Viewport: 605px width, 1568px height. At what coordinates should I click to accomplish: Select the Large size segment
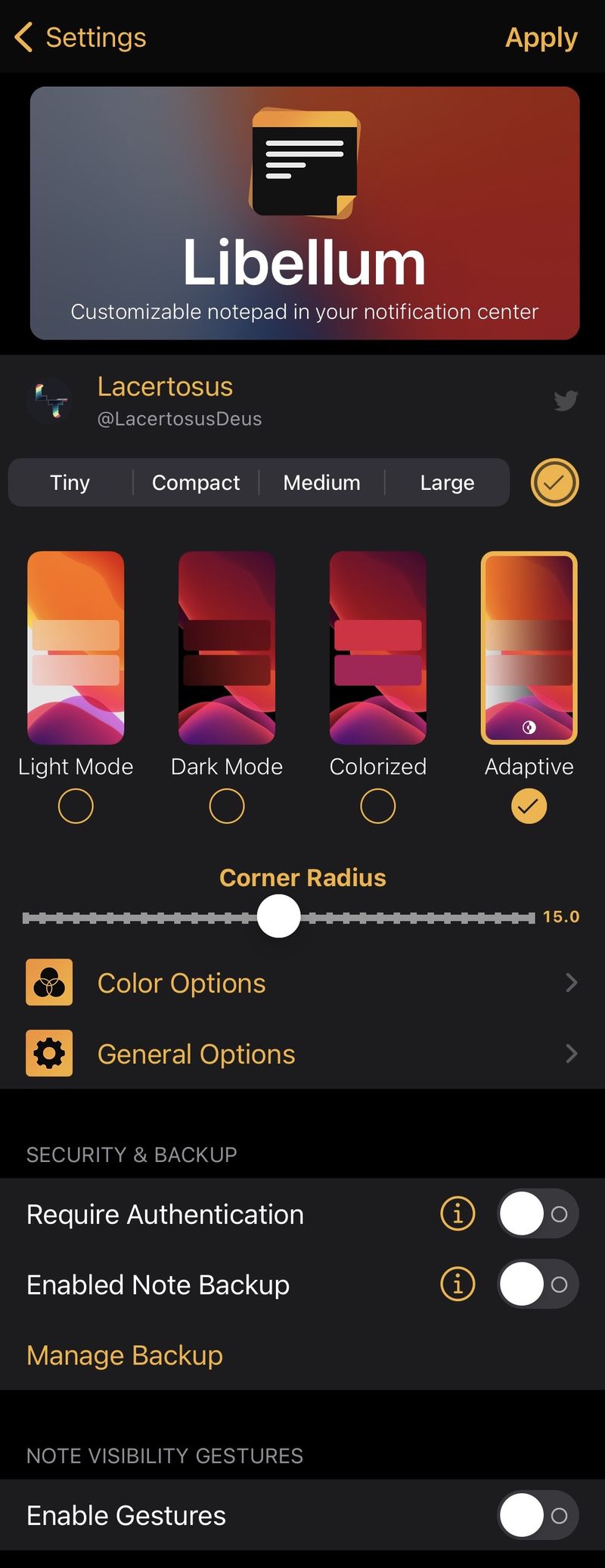pyautogui.click(x=447, y=482)
